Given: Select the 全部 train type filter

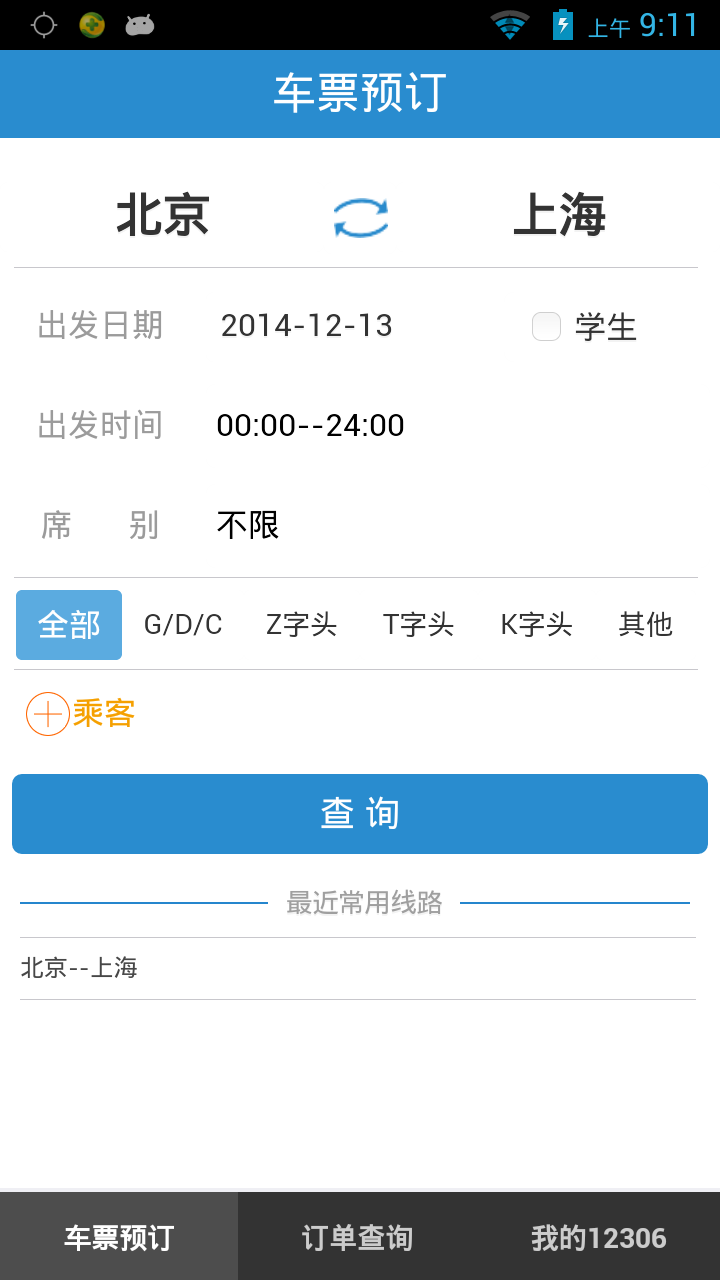Looking at the screenshot, I should tap(68, 624).
